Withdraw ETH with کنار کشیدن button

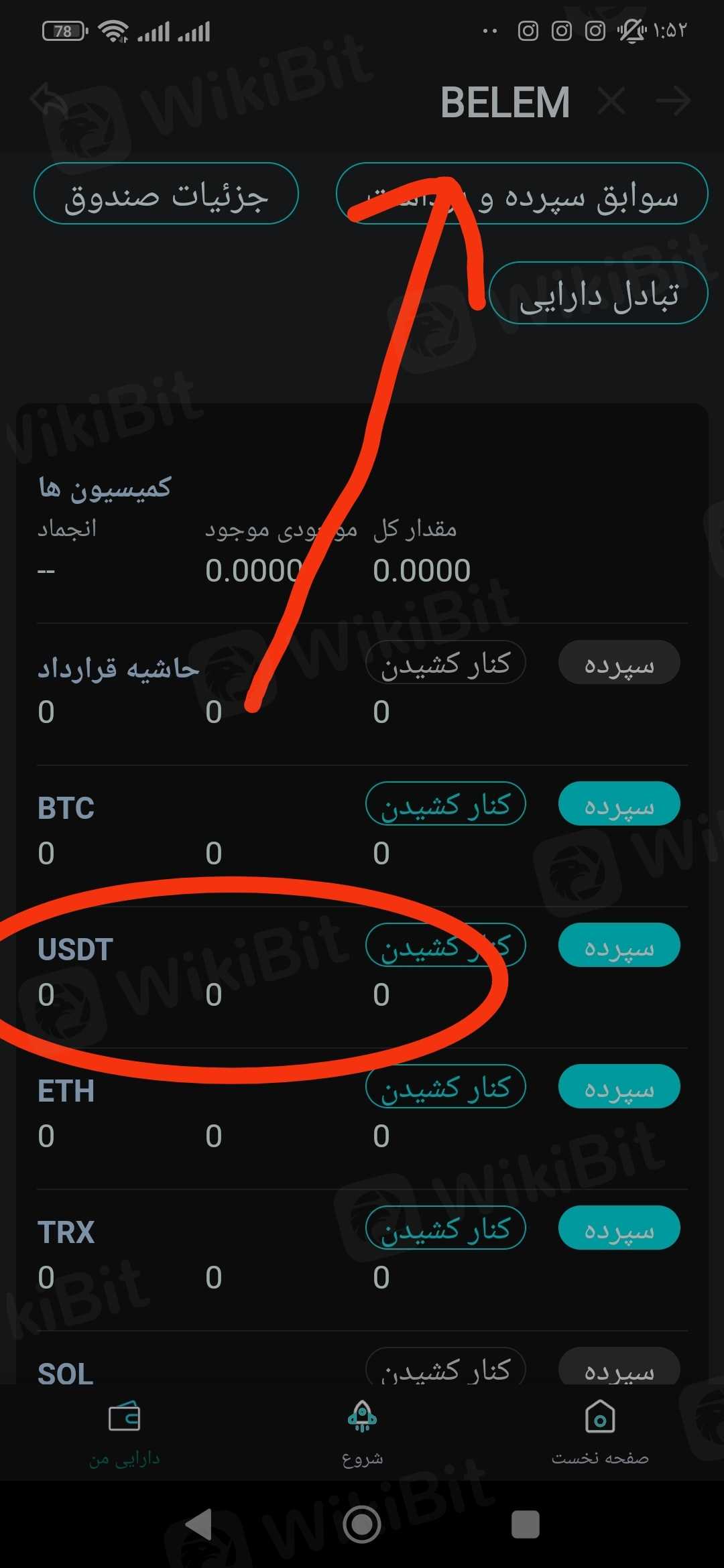(x=445, y=1087)
